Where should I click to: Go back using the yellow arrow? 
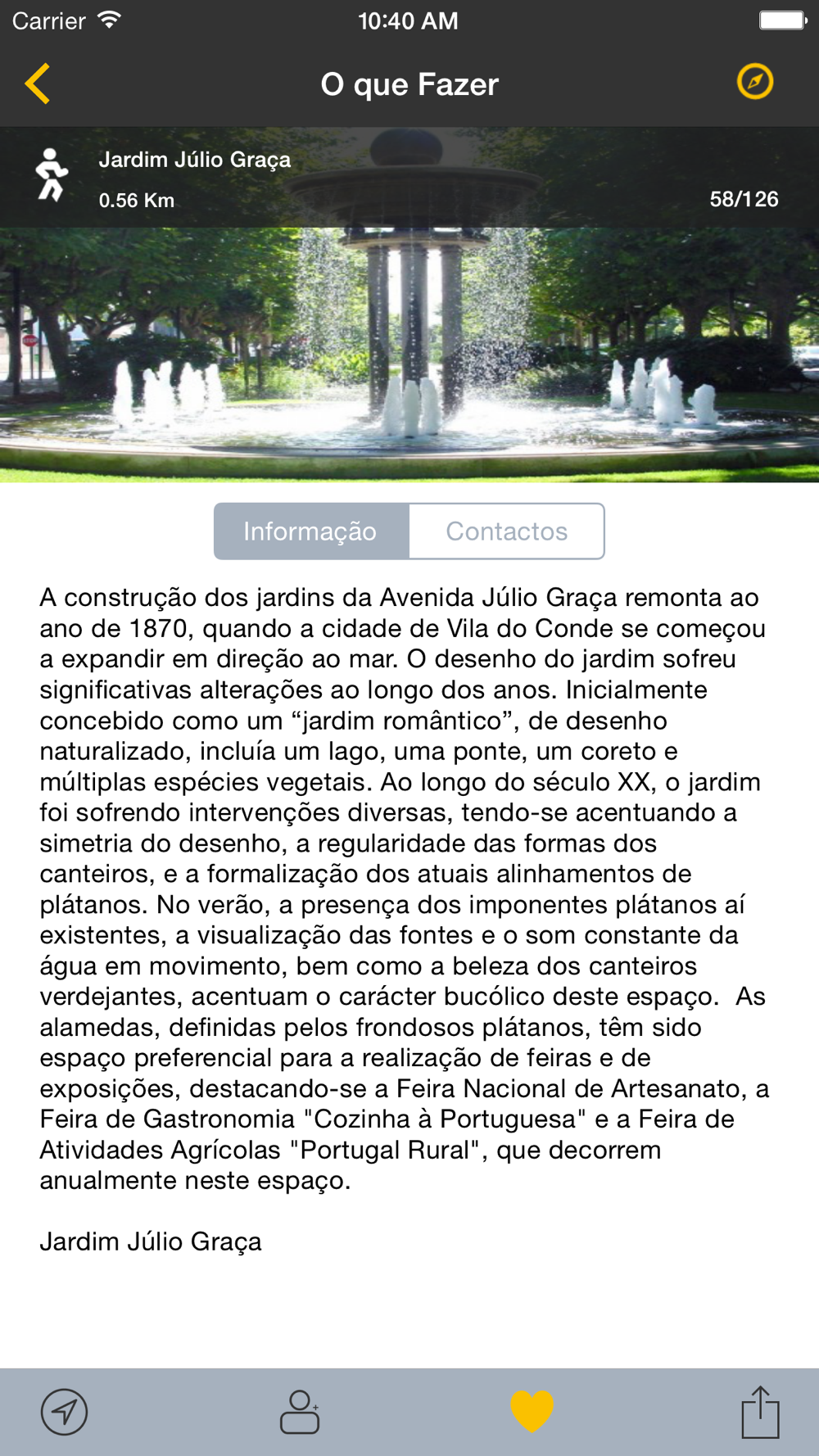coord(38,84)
